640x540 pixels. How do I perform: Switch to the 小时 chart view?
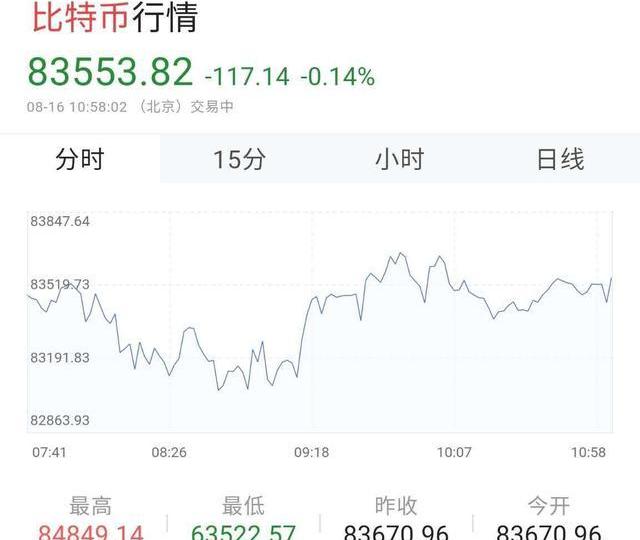(x=400, y=160)
